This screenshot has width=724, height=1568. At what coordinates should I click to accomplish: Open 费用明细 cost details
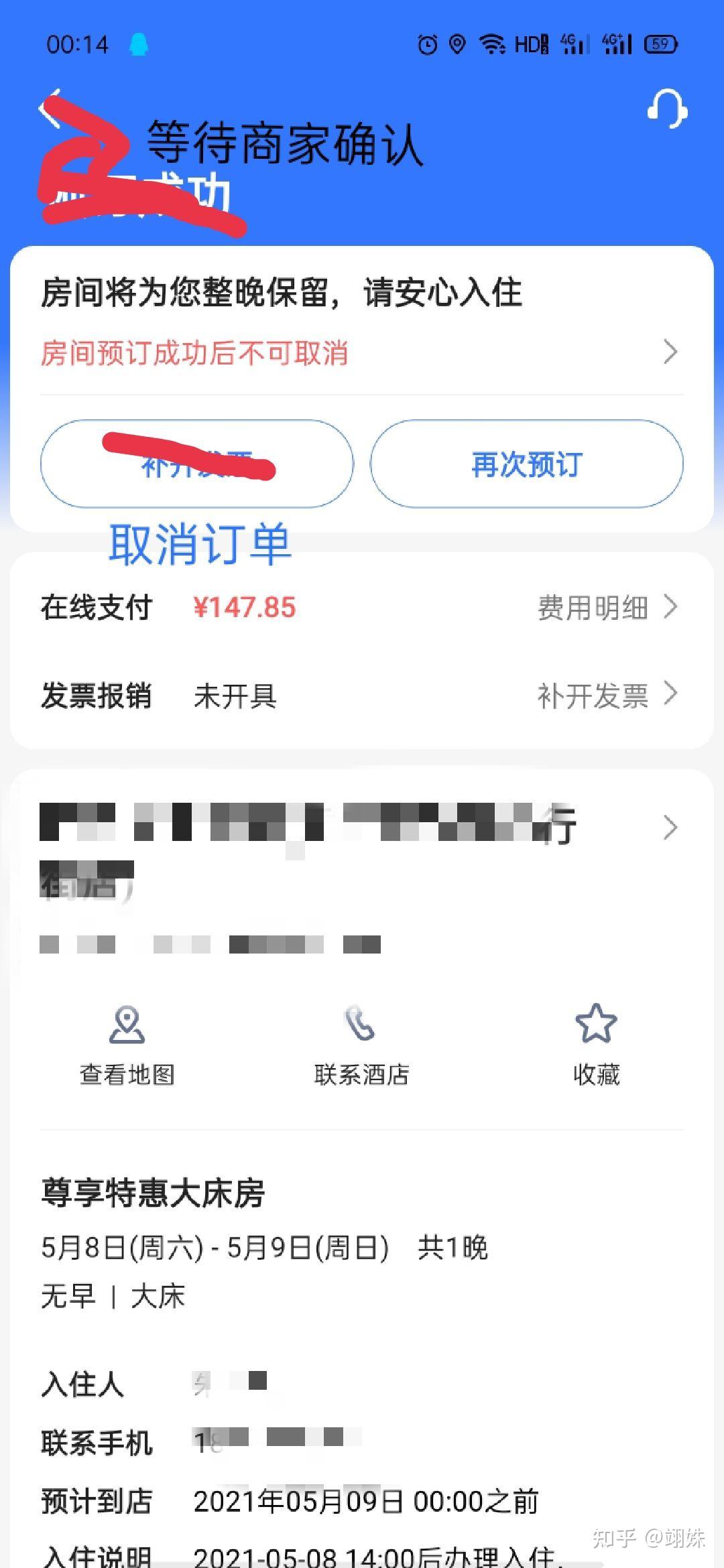pyautogui.click(x=607, y=608)
